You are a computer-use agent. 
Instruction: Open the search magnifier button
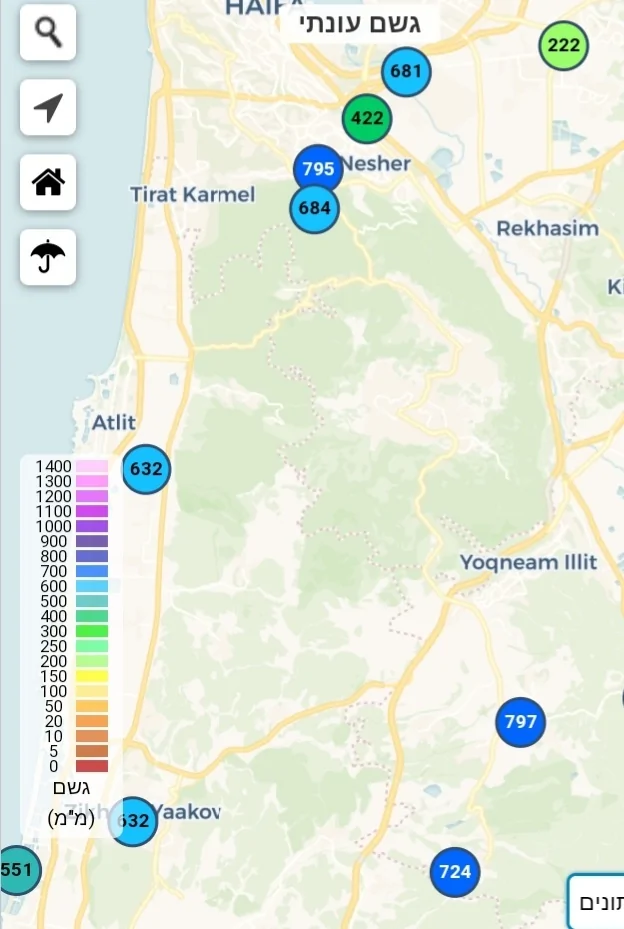pyautogui.click(x=48, y=32)
